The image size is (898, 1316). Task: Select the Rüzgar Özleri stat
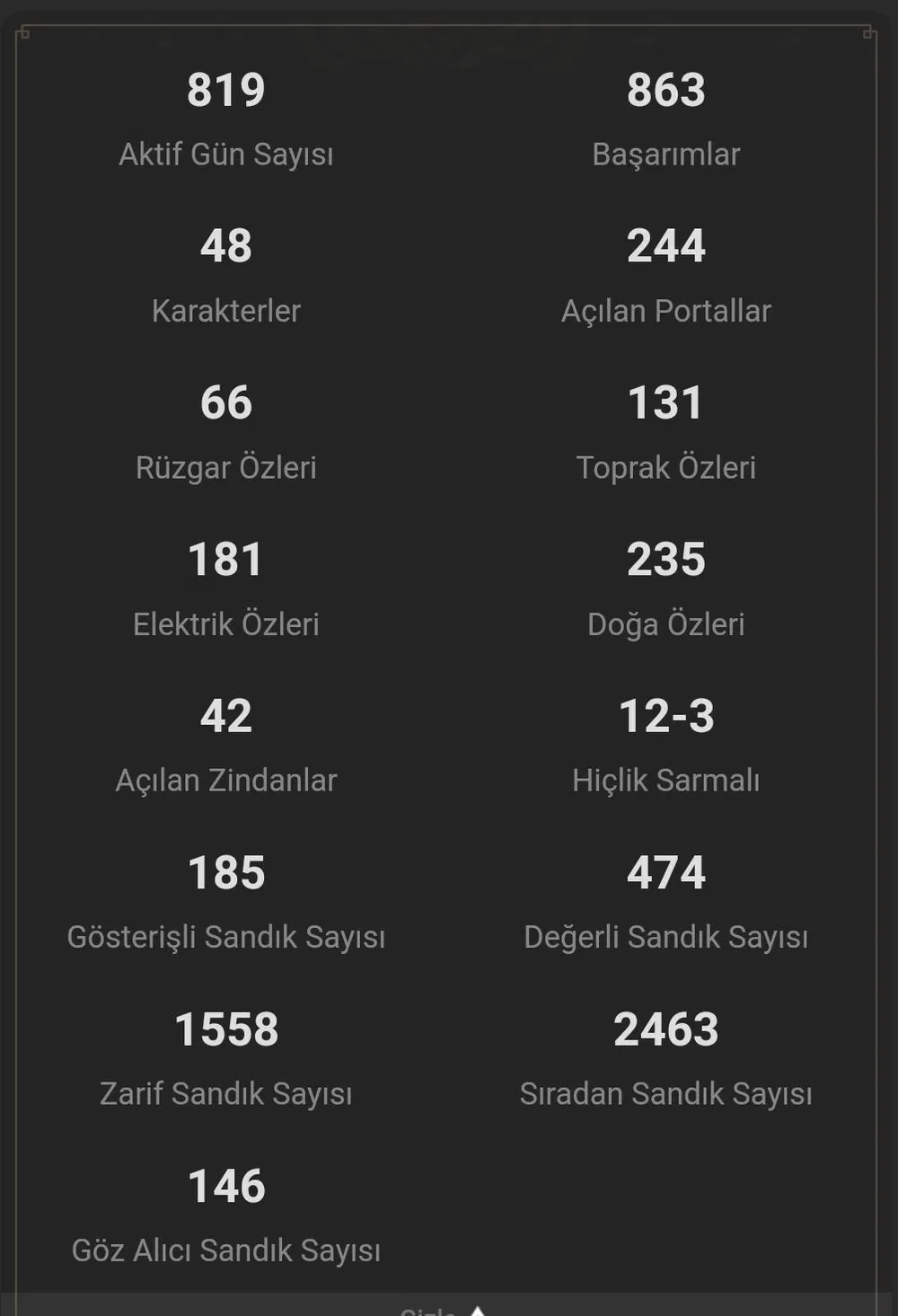(x=226, y=467)
